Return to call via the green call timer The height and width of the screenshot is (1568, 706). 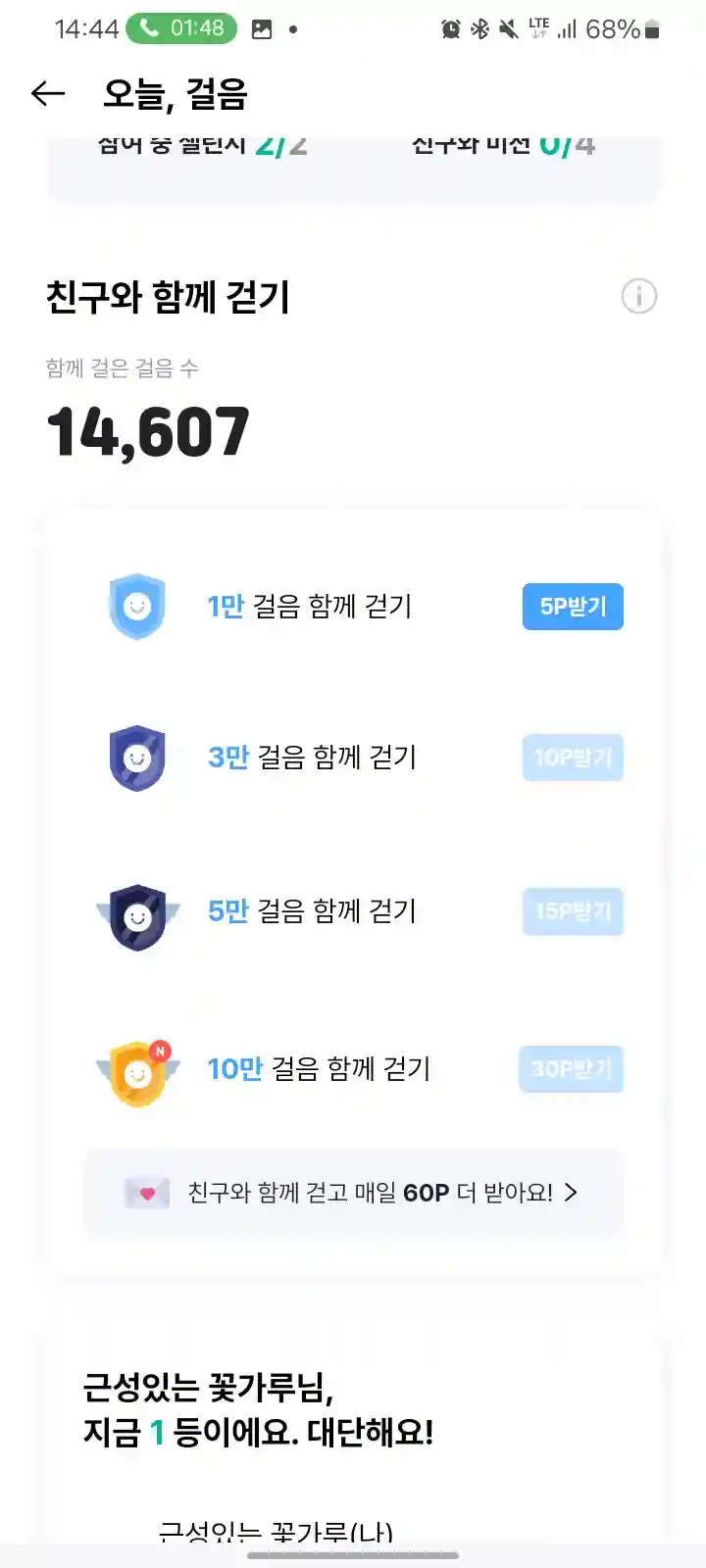click(x=181, y=28)
